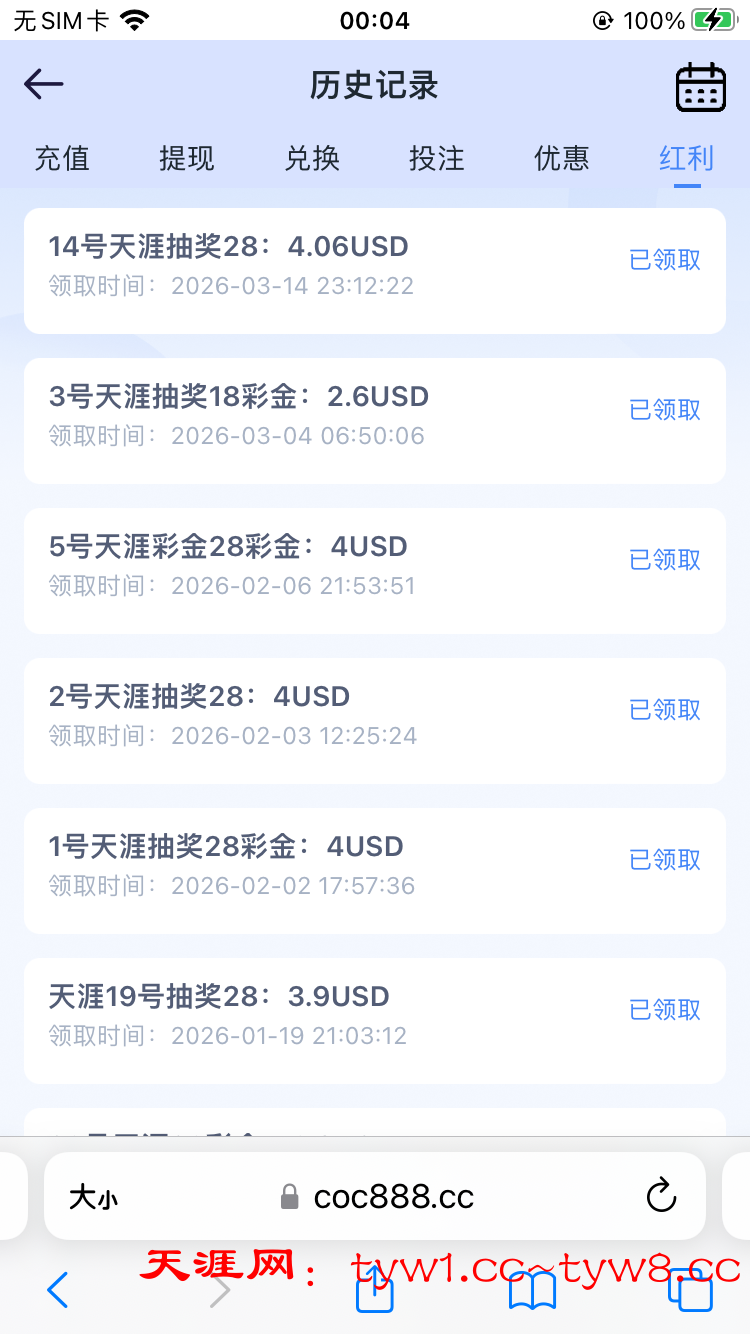The image size is (750, 1334).
Task: Select the 红利 tab
Action: tap(686, 158)
